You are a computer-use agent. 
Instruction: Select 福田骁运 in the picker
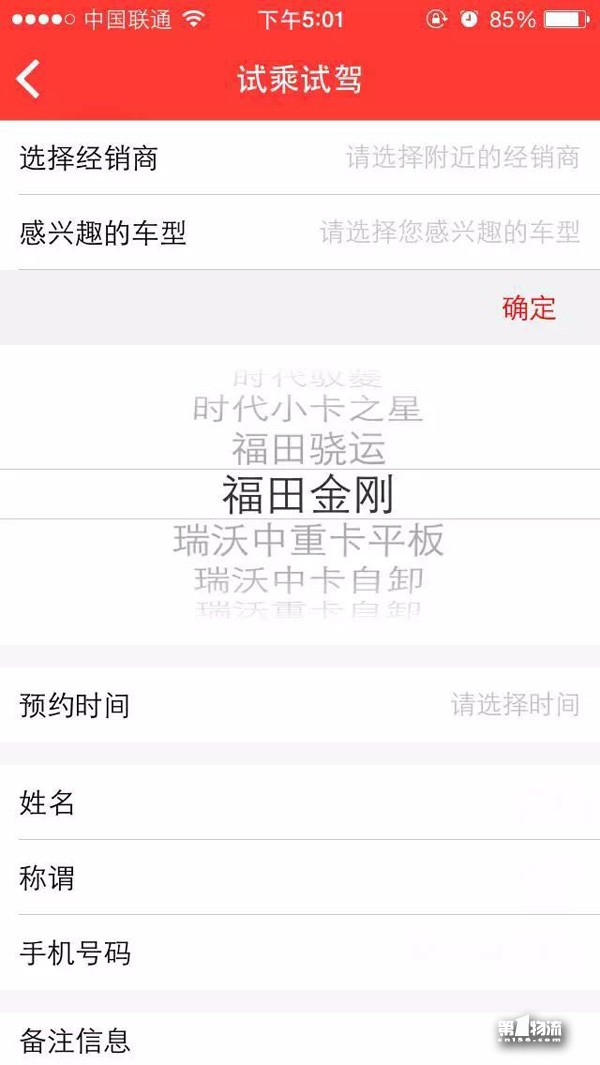click(308, 449)
